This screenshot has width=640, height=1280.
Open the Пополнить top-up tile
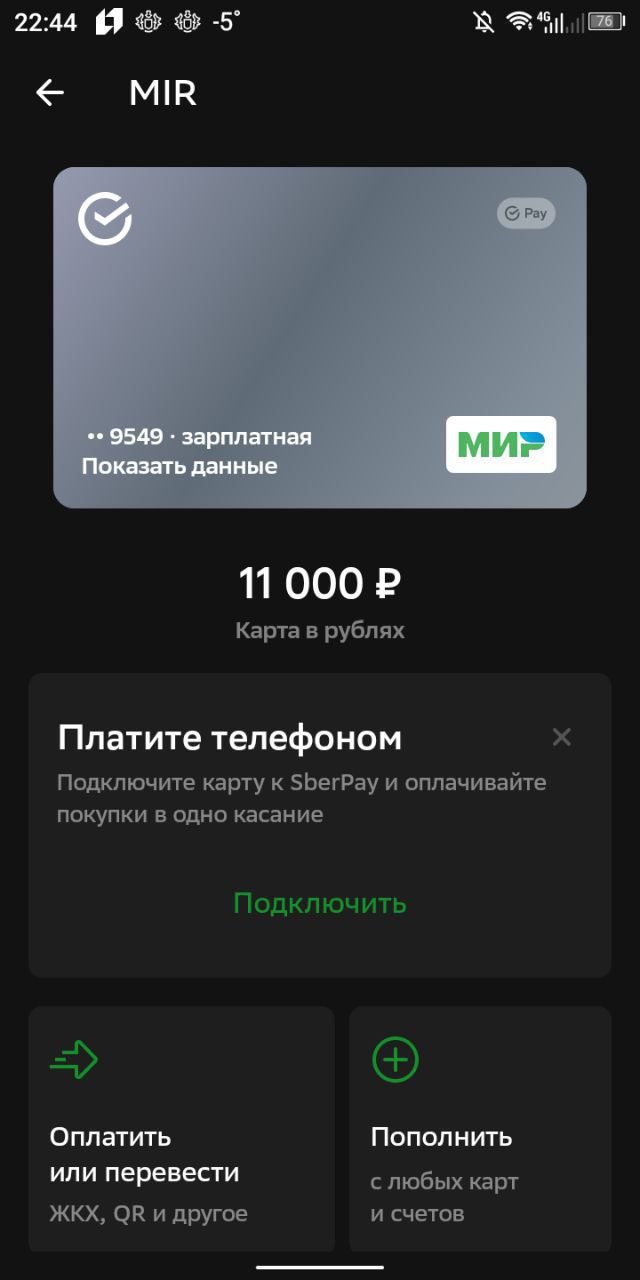(x=480, y=1129)
